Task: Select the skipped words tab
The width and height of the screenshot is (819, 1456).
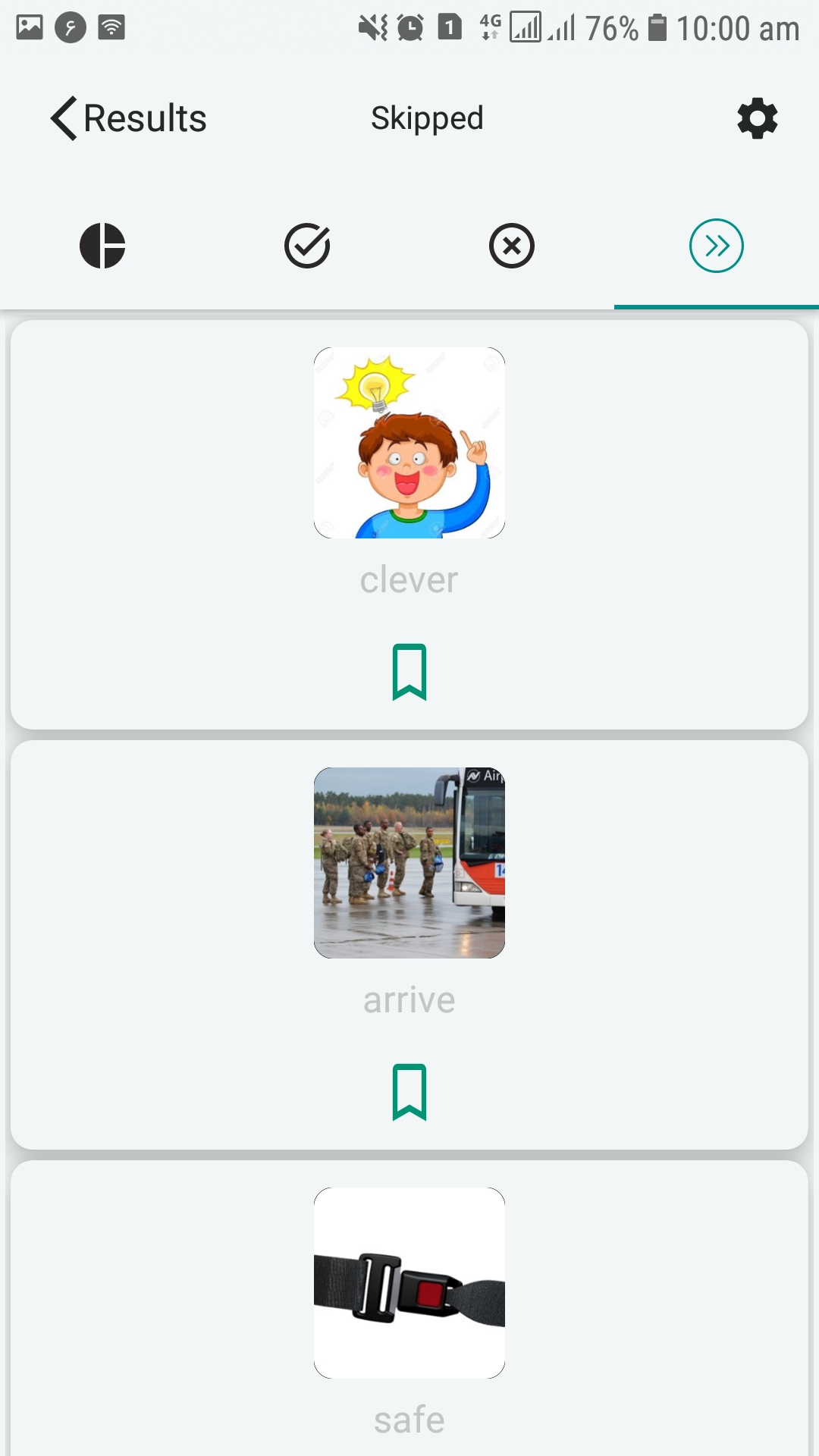Action: click(716, 246)
